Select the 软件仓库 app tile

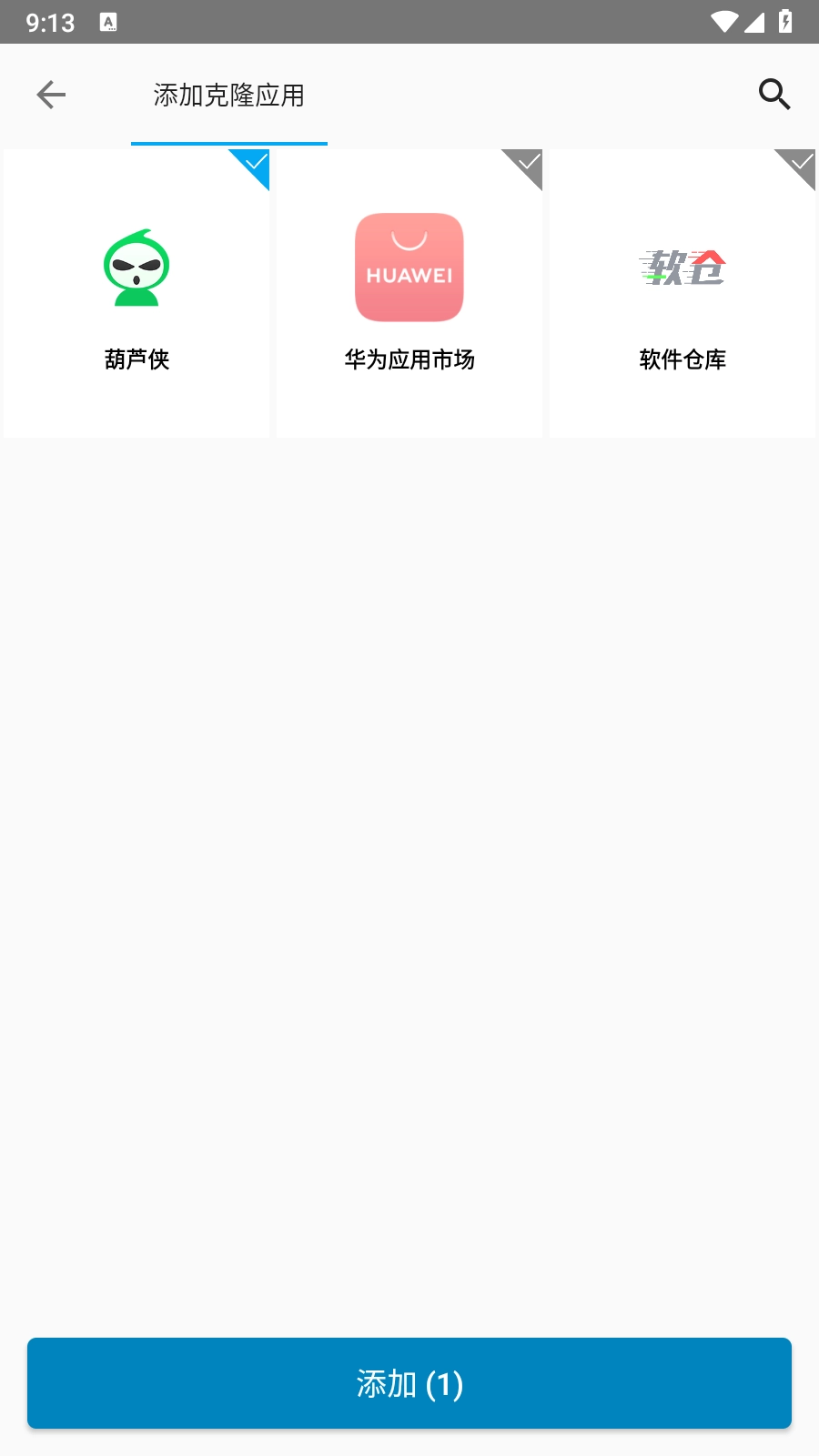coord(682,293)
